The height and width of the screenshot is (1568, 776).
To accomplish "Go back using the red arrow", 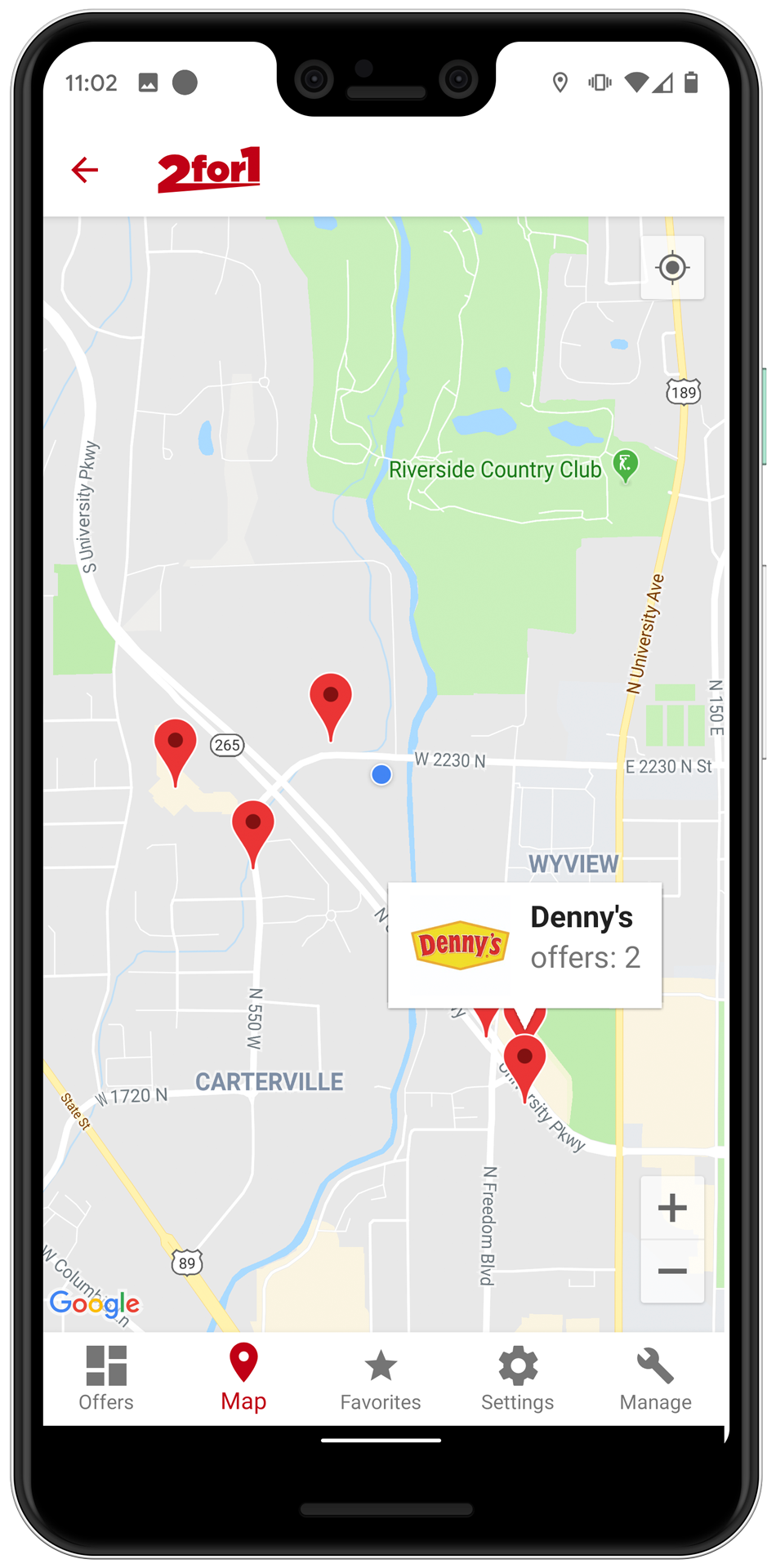I will (85, 170).
